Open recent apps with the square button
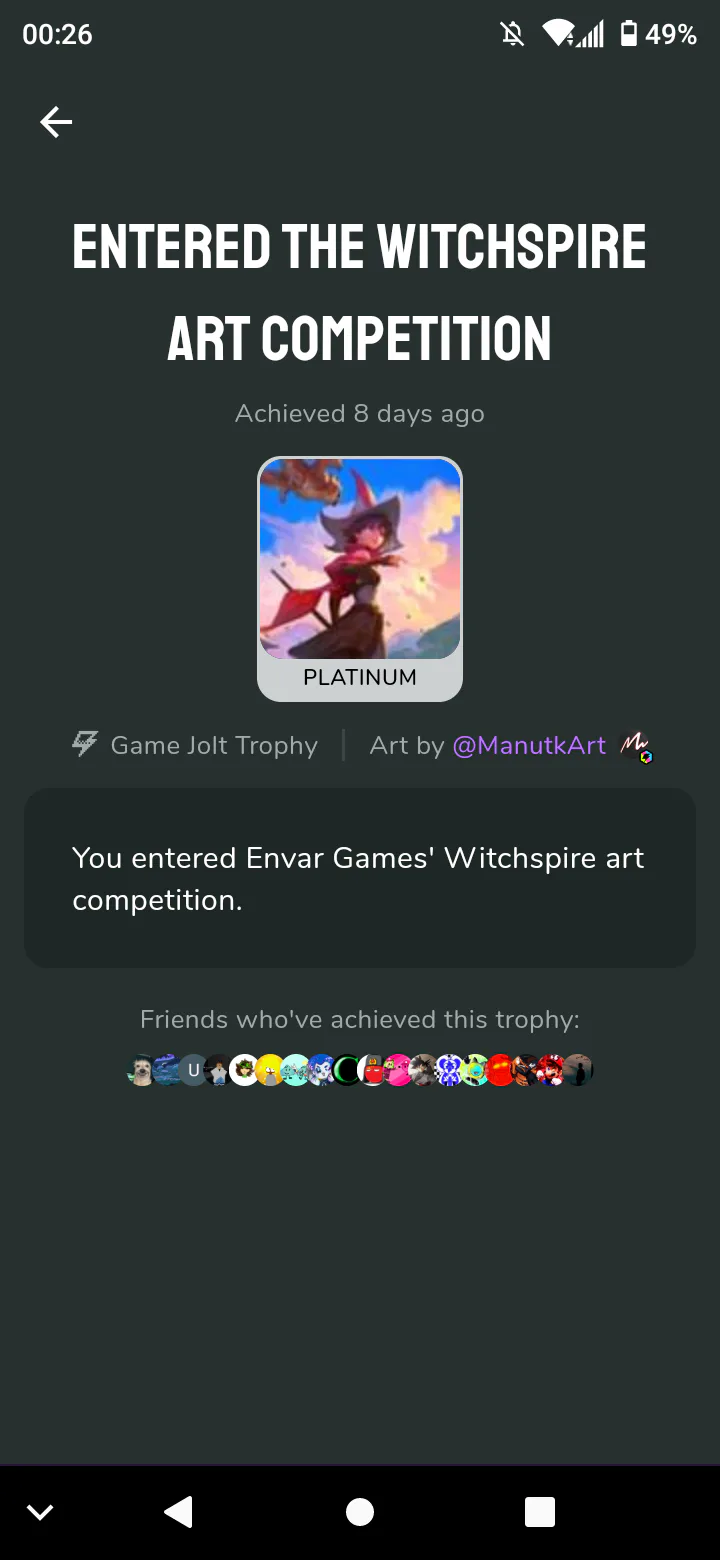Image resolution: width=720 pixels, height=1560 pixels. (540, 1512)
